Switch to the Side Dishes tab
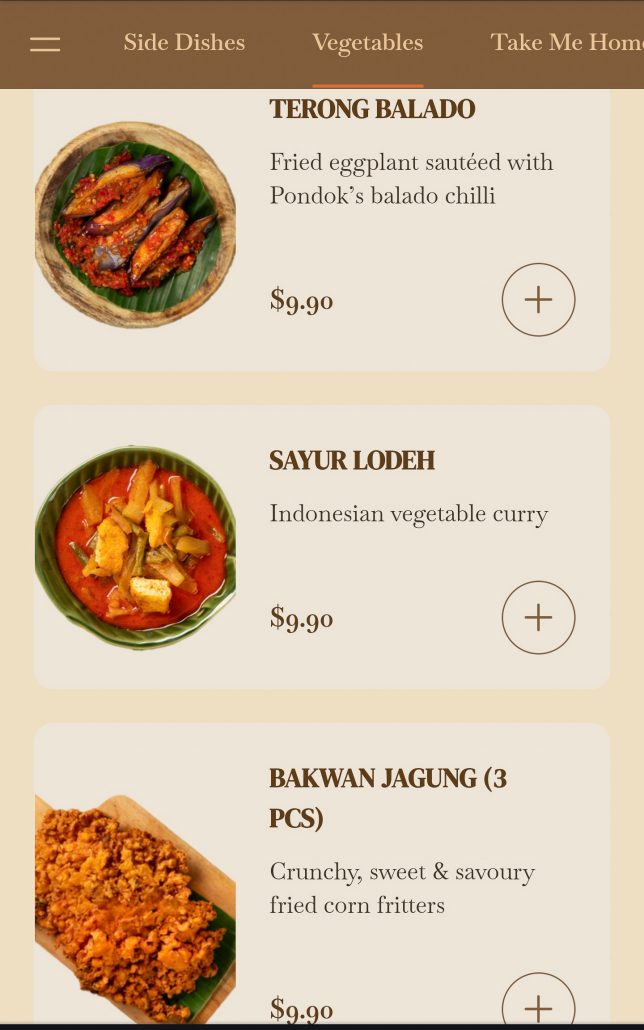This screenshot has width=644, height=1030. click(x=184, y=43)
